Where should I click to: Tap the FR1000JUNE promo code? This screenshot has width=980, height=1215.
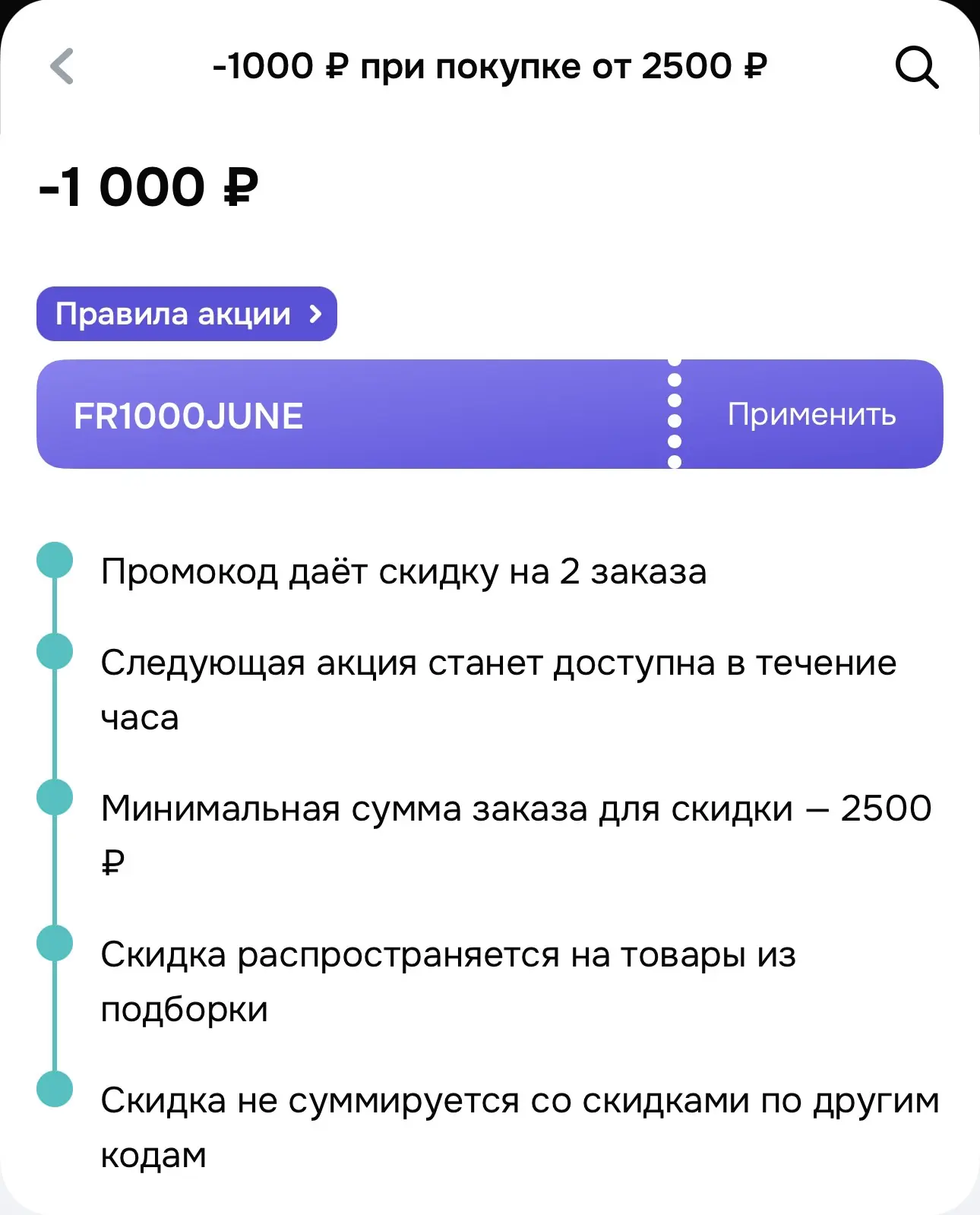pos(188,416)
